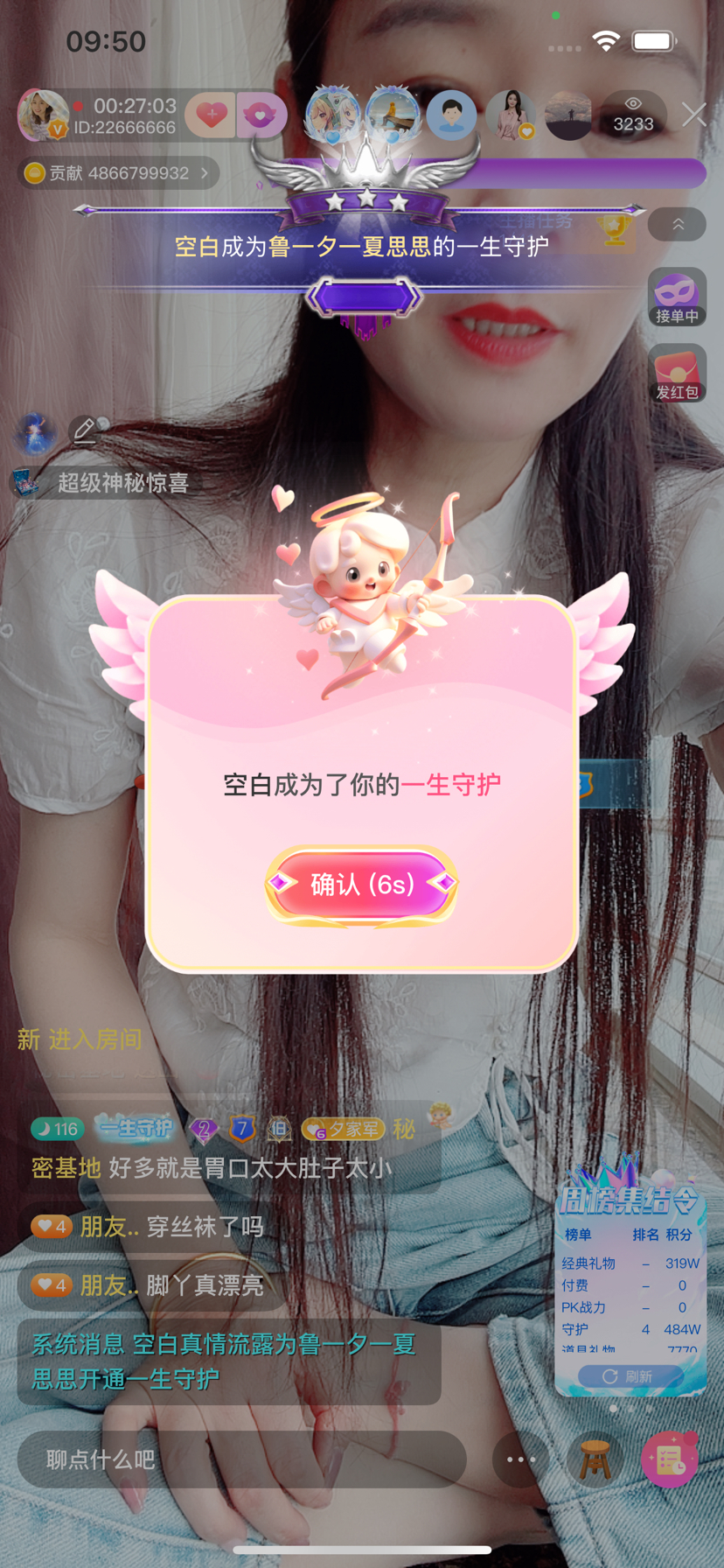Screen dimensions: 724x1568
Task: Tap the pencil edit icon
Action: point(85,429)
